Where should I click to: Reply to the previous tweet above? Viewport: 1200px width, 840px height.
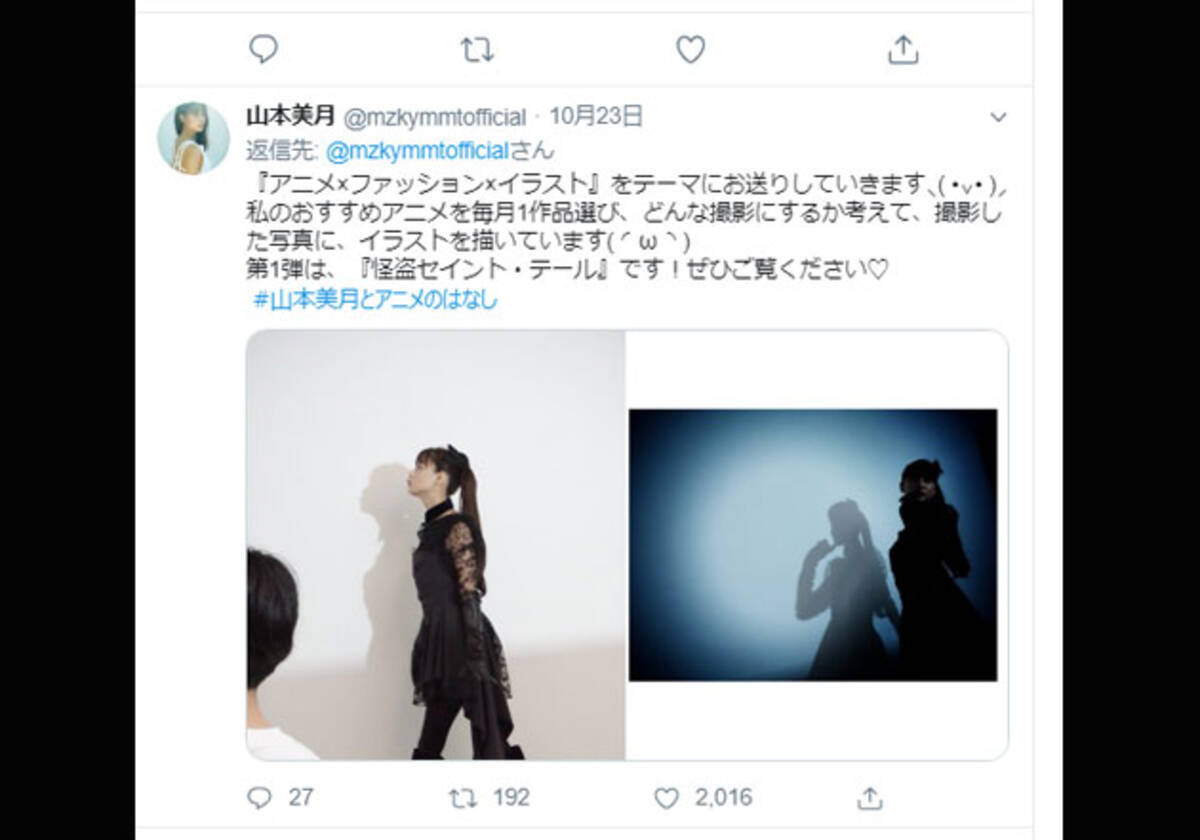coord(263,48)
